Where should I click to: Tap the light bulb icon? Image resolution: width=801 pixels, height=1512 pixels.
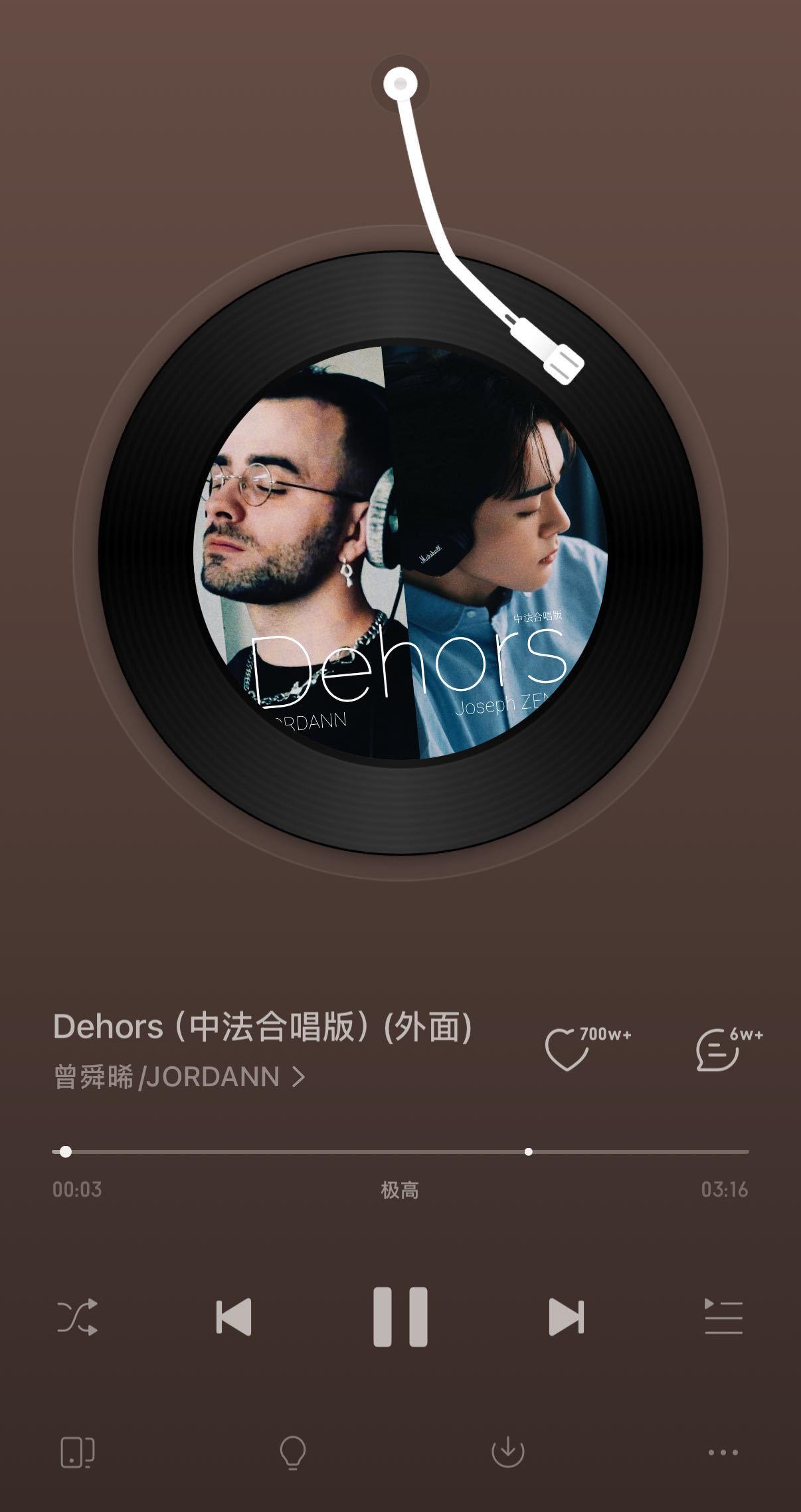[x=293, y=1452]
